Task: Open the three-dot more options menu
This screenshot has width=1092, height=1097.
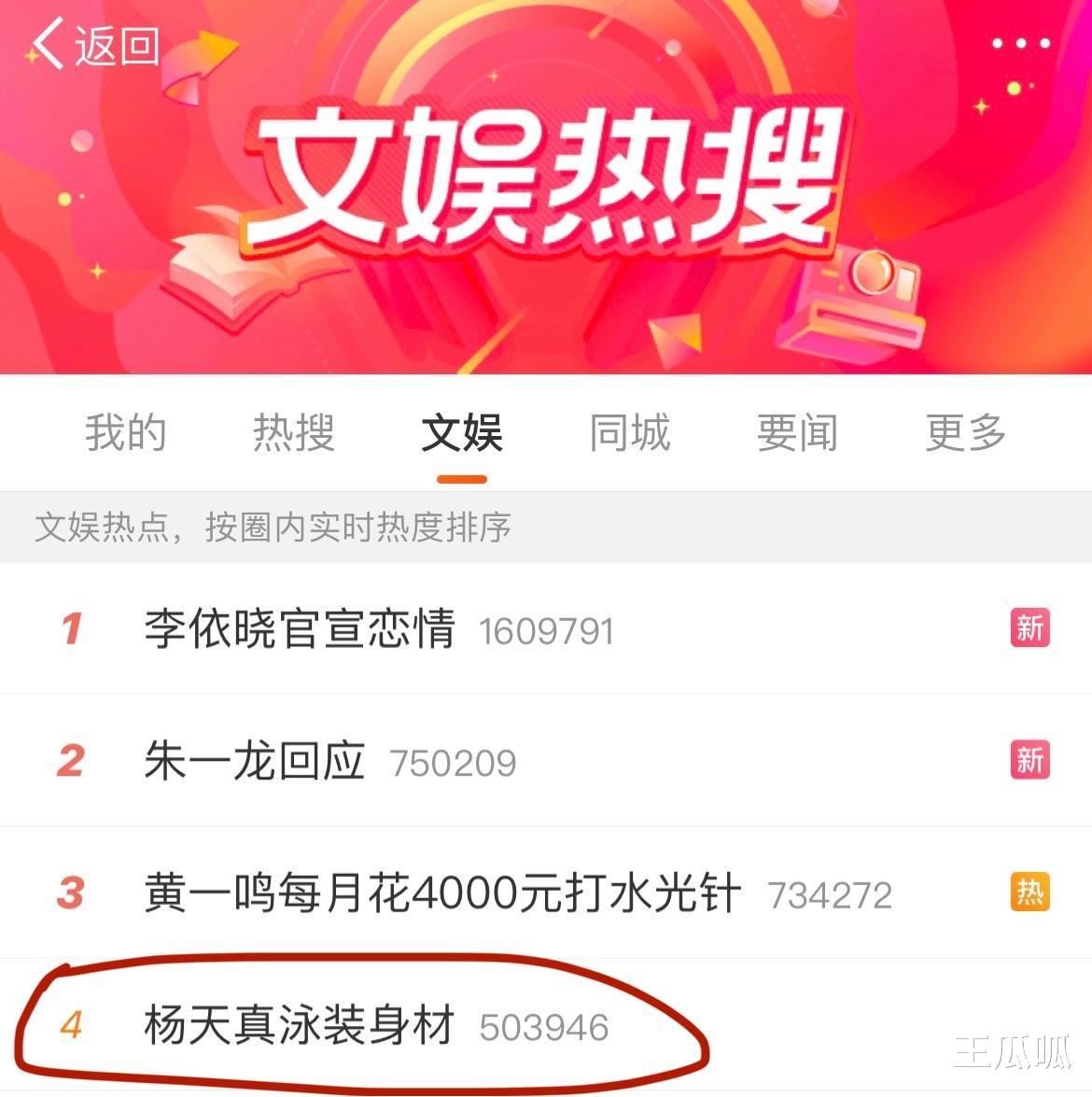Action: [1020, 42]
